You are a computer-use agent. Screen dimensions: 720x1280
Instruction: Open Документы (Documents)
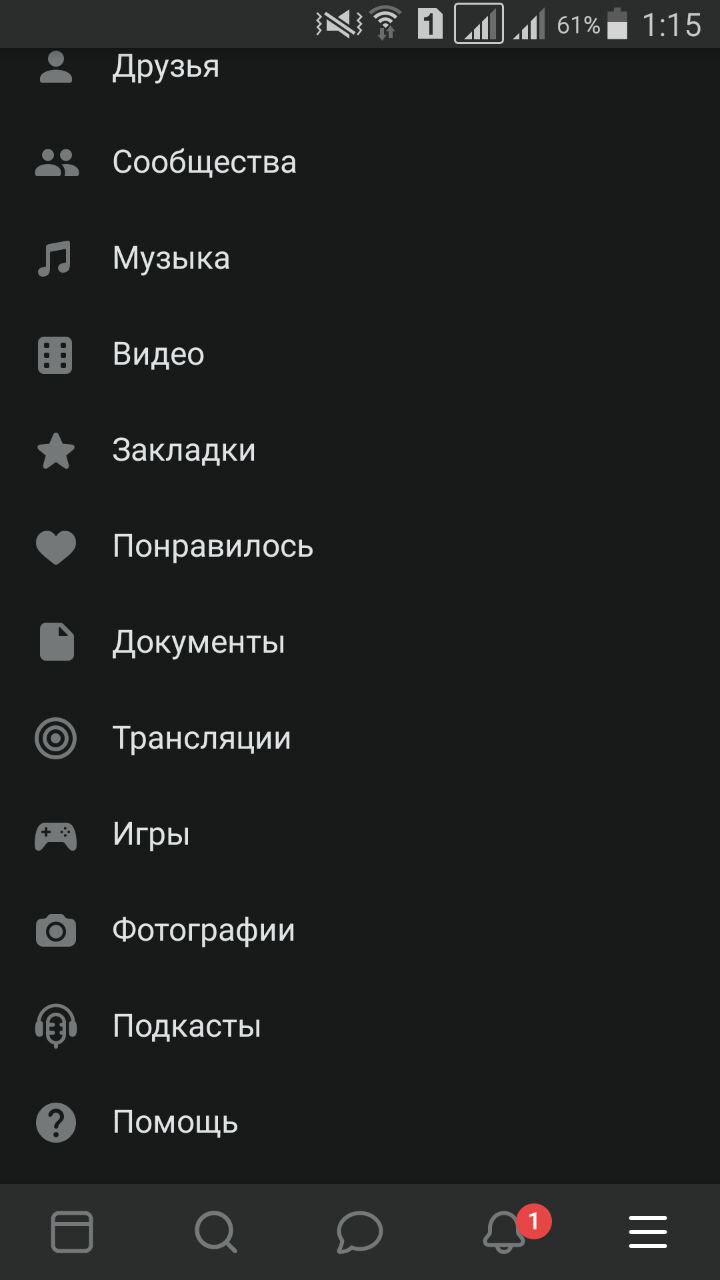[x=198, y=642]
